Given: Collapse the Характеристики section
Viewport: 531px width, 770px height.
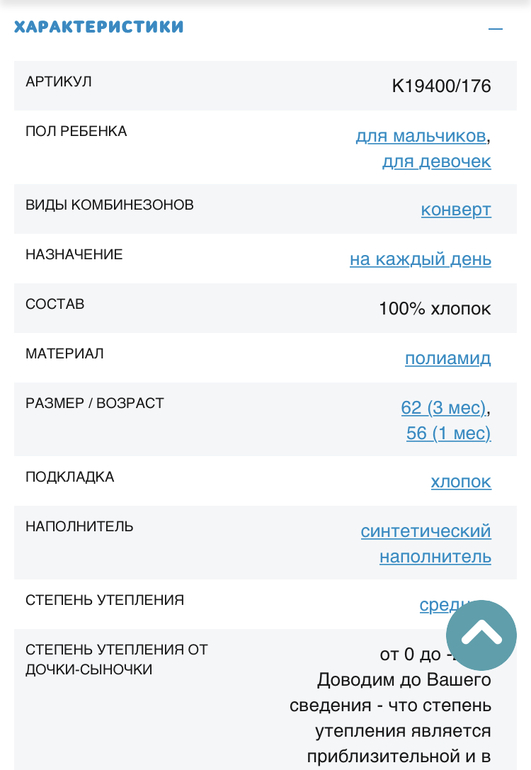Looking at the screenshot, I should pyautogui.click(x=495, y=28).
